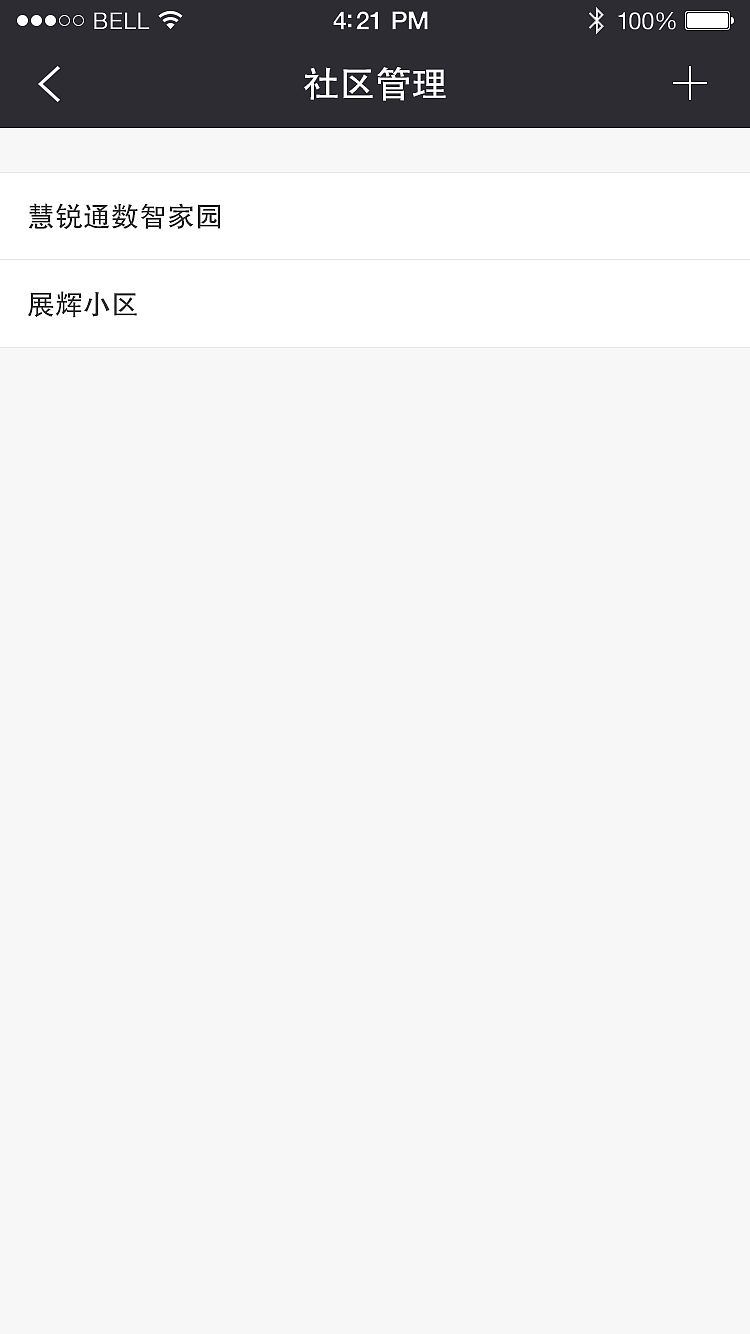Screen dimensions: 750x1334
Task: Tap the list row containing 展辉小区
Action: click(x=375, y=304)
